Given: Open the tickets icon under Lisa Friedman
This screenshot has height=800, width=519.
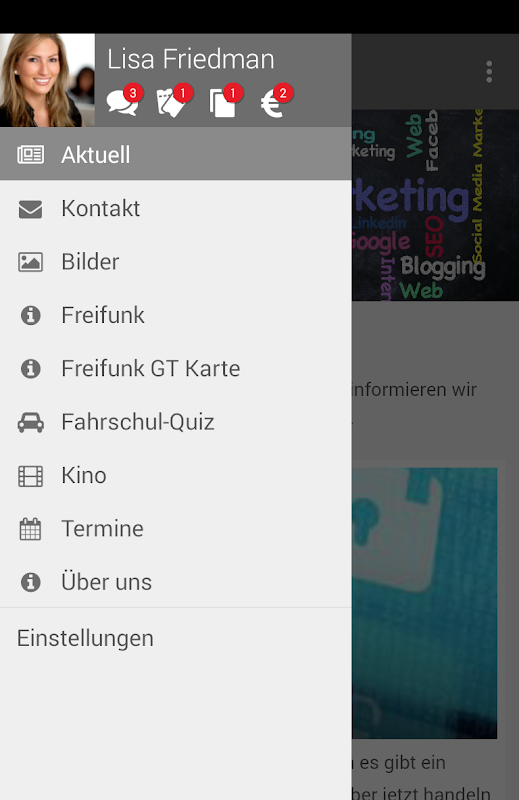Looking at the screenshot, I should pos(174,101).
